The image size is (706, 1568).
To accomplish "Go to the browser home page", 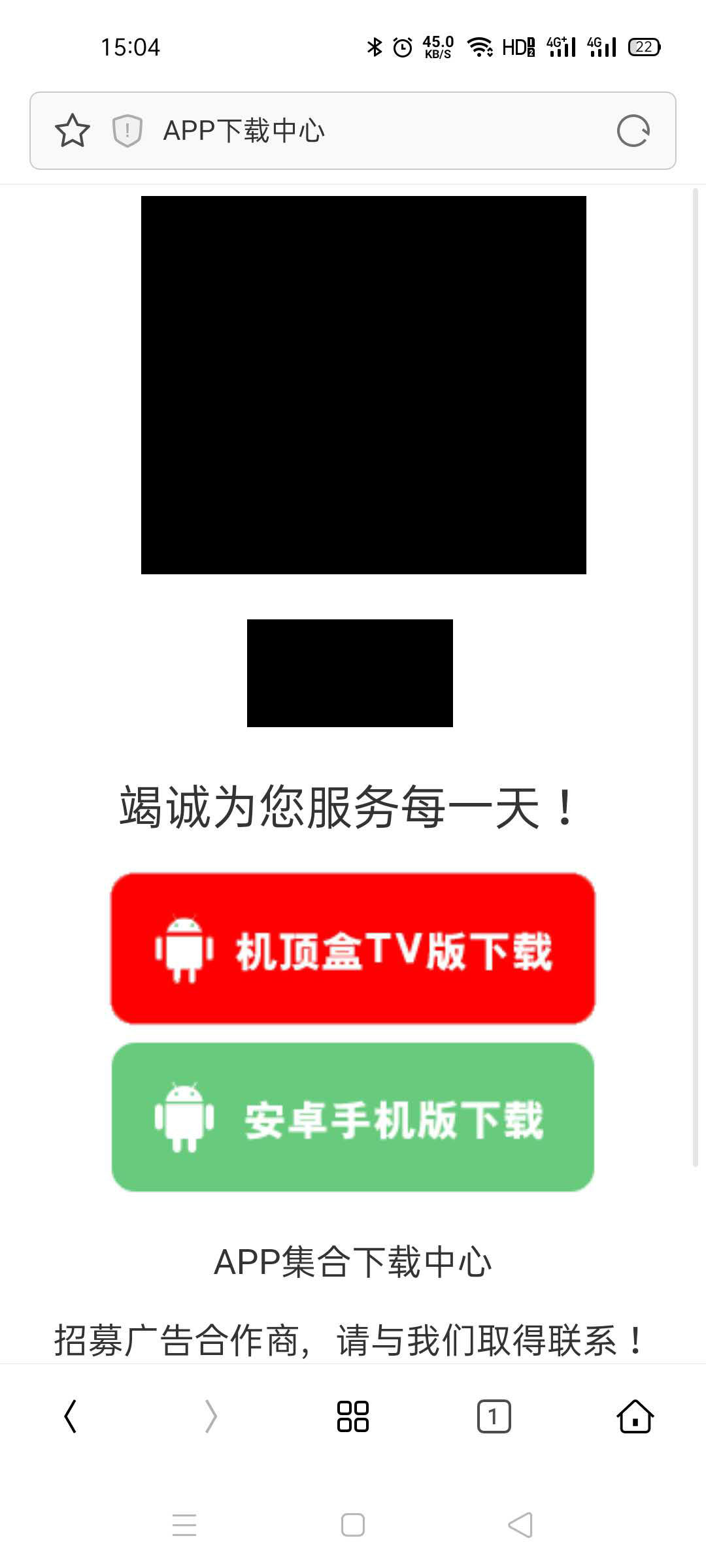I will click(635, 1416).
